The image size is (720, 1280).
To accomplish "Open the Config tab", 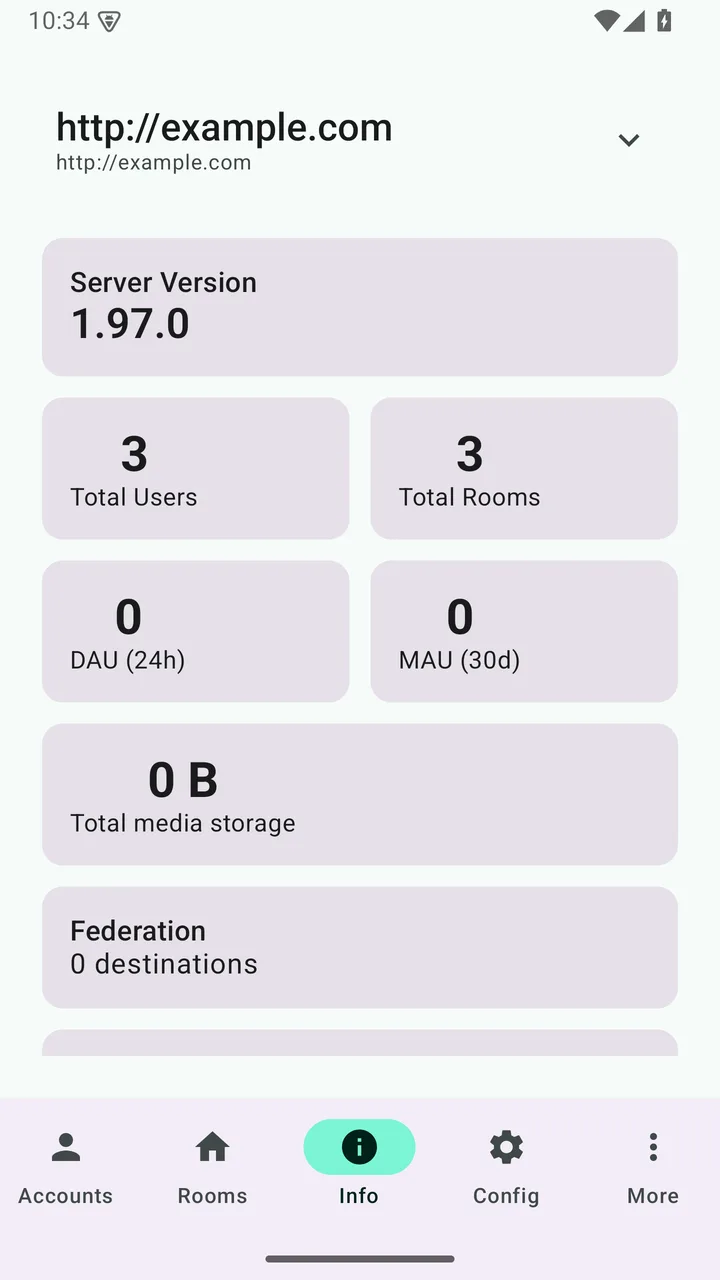I will tap(506, 1168).
